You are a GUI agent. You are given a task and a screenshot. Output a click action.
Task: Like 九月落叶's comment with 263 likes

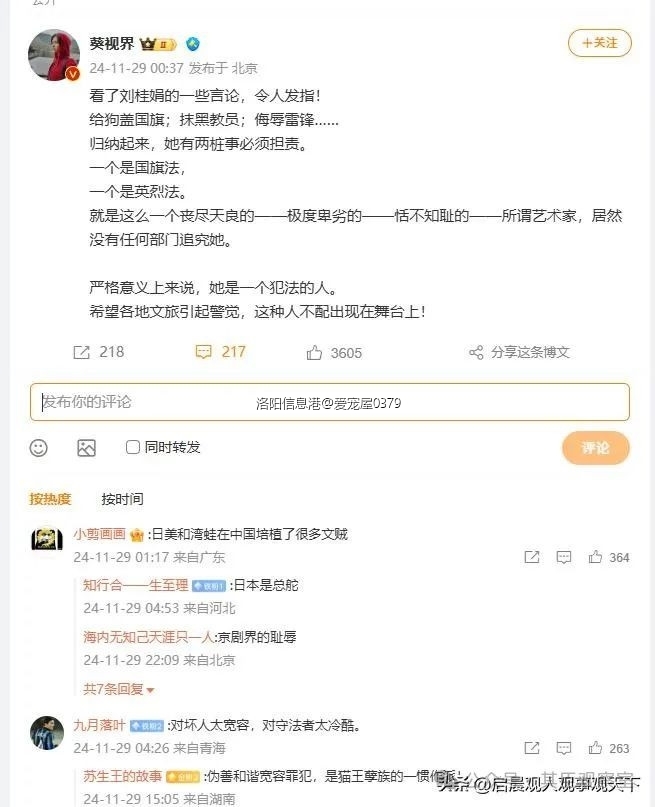608,748
